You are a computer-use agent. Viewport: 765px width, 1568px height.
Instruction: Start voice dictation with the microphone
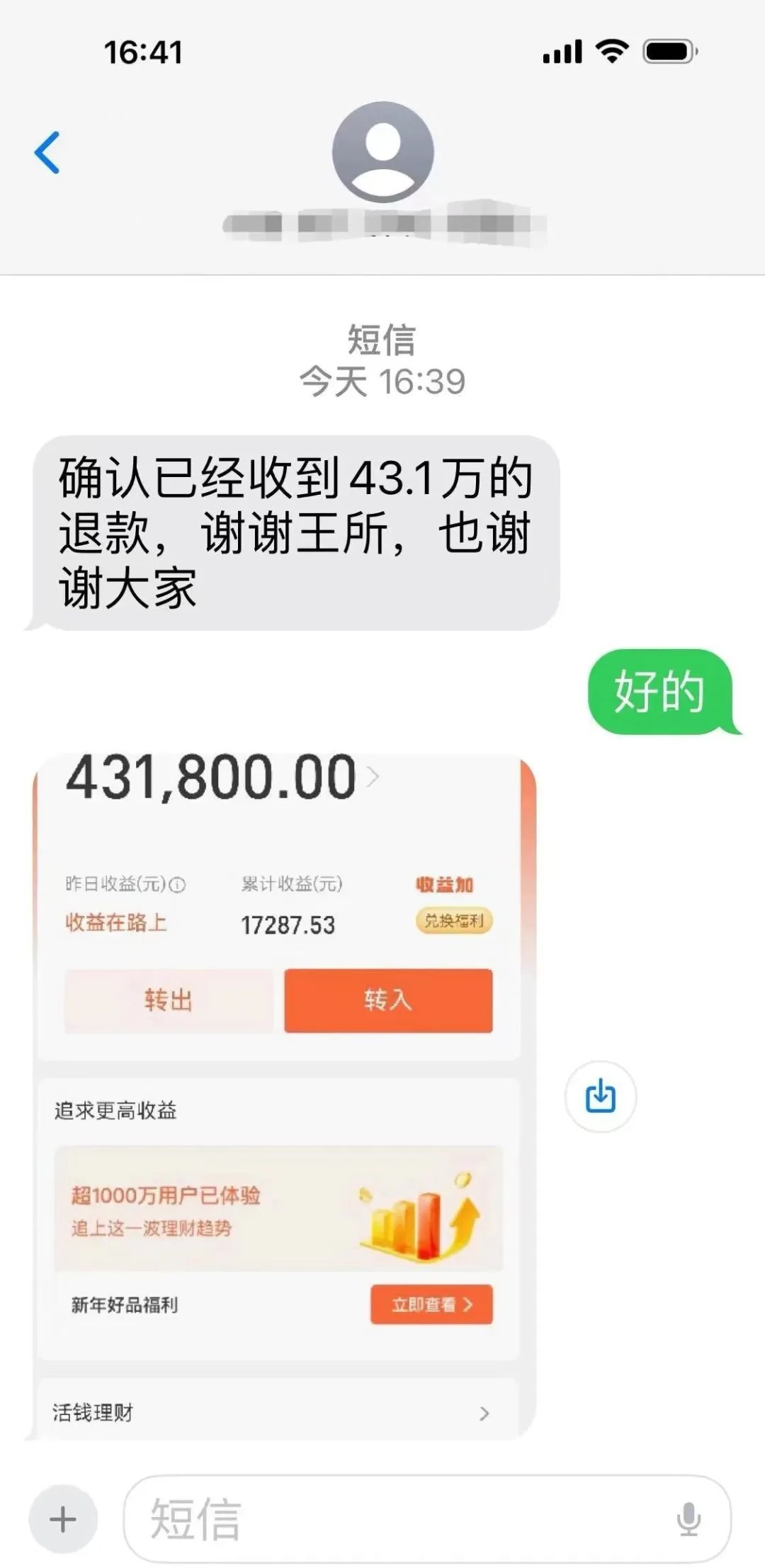(x=688, y=1519)
